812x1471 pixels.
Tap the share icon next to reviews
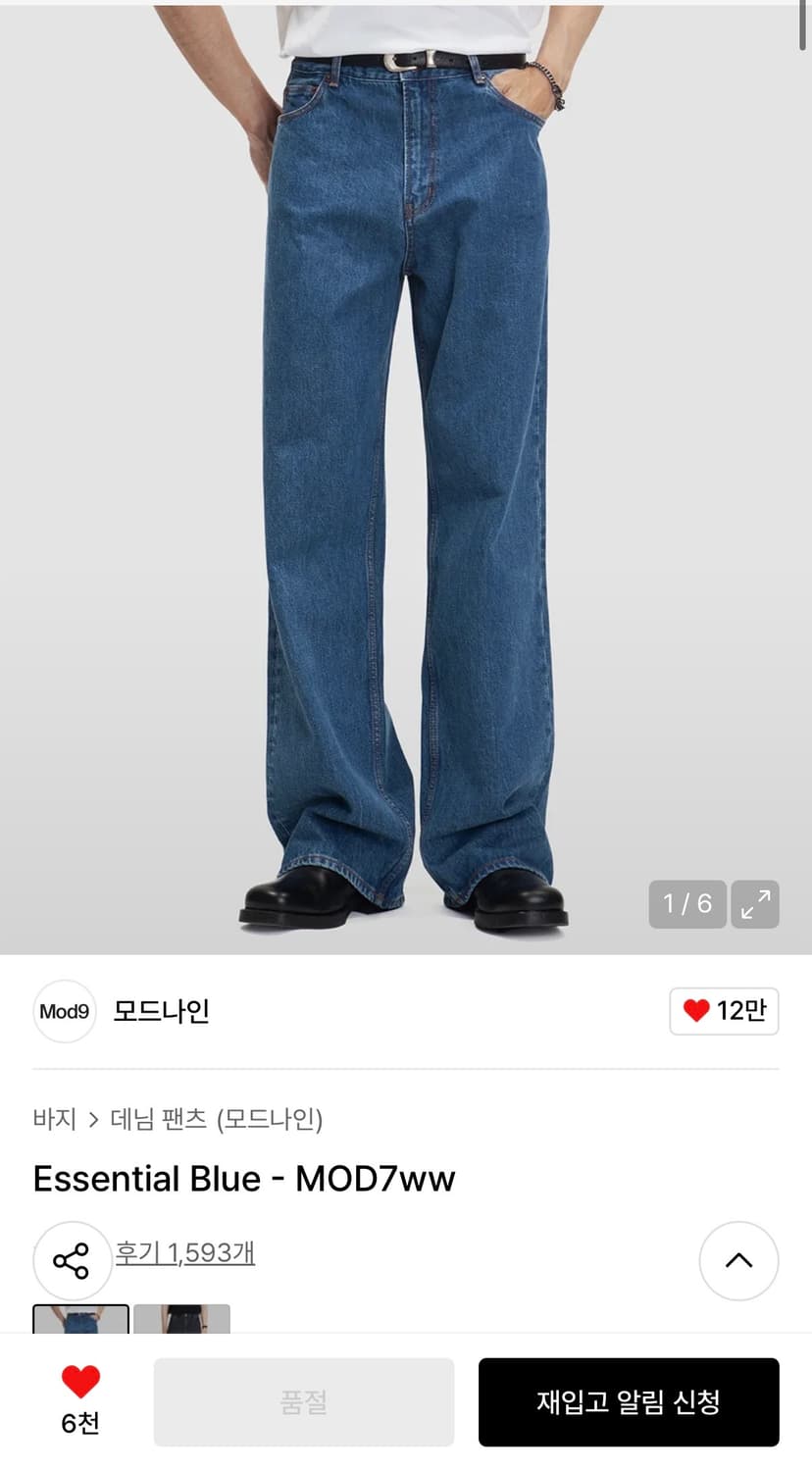(71, 1260)
